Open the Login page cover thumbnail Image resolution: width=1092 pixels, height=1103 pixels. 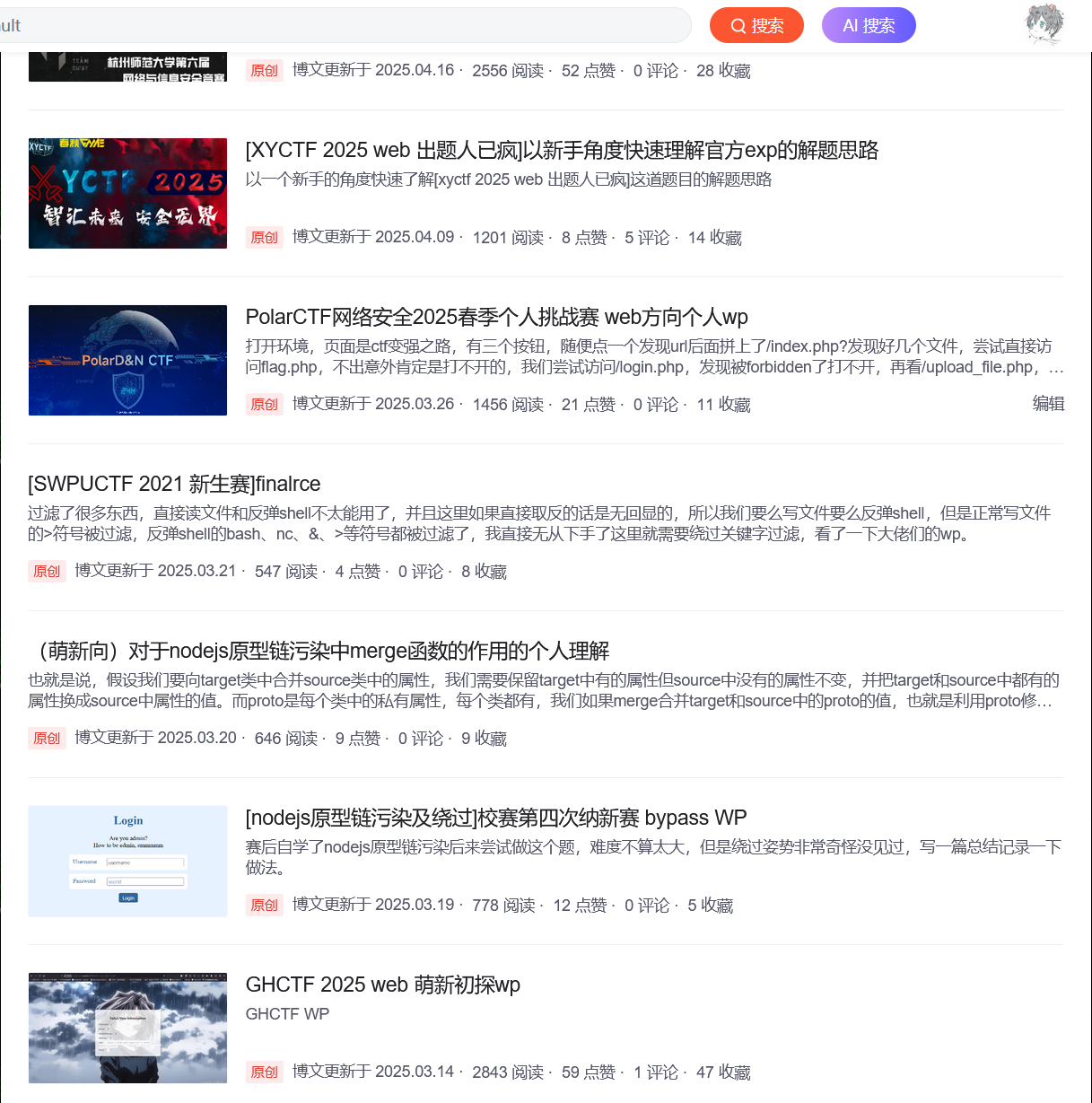click(x=127, y=861)
